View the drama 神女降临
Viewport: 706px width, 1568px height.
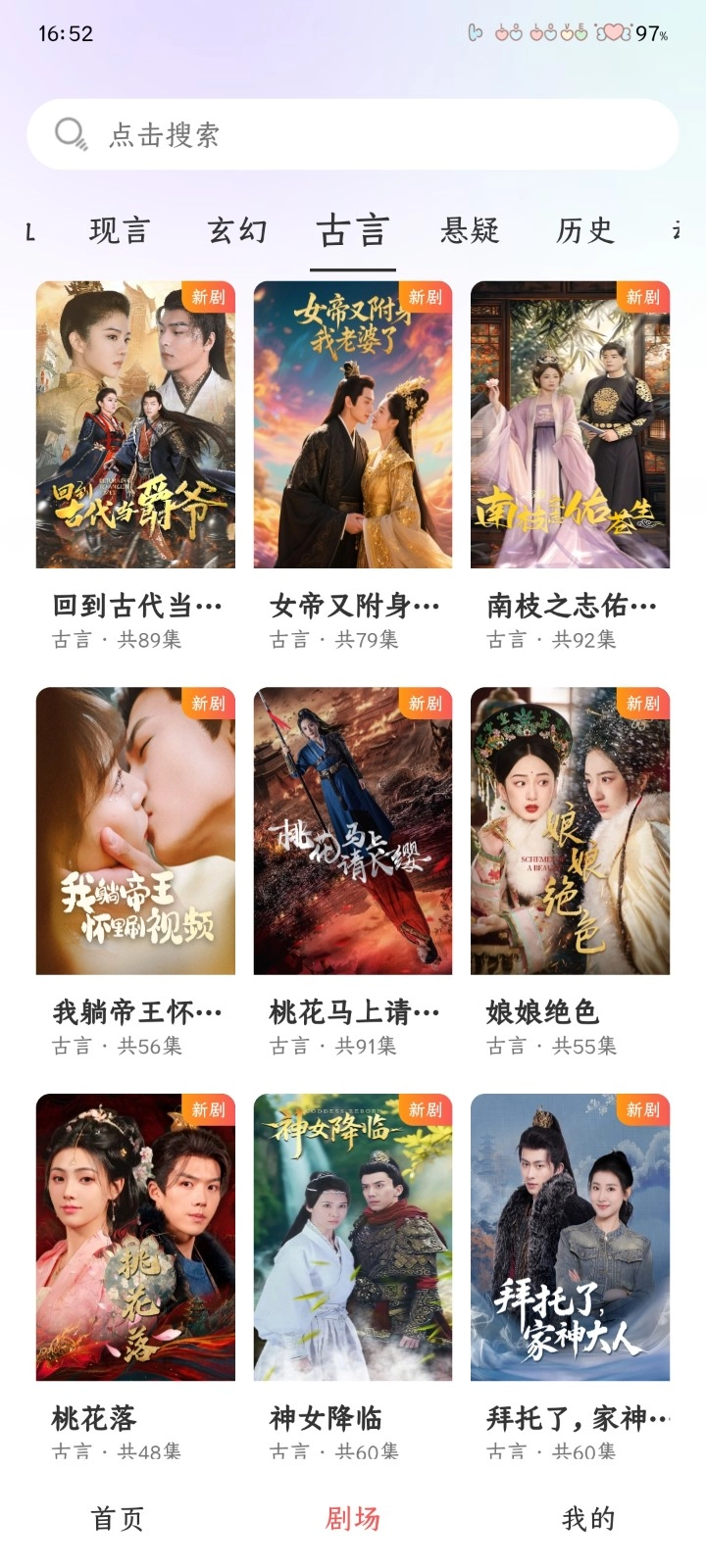coord(353,1237)
